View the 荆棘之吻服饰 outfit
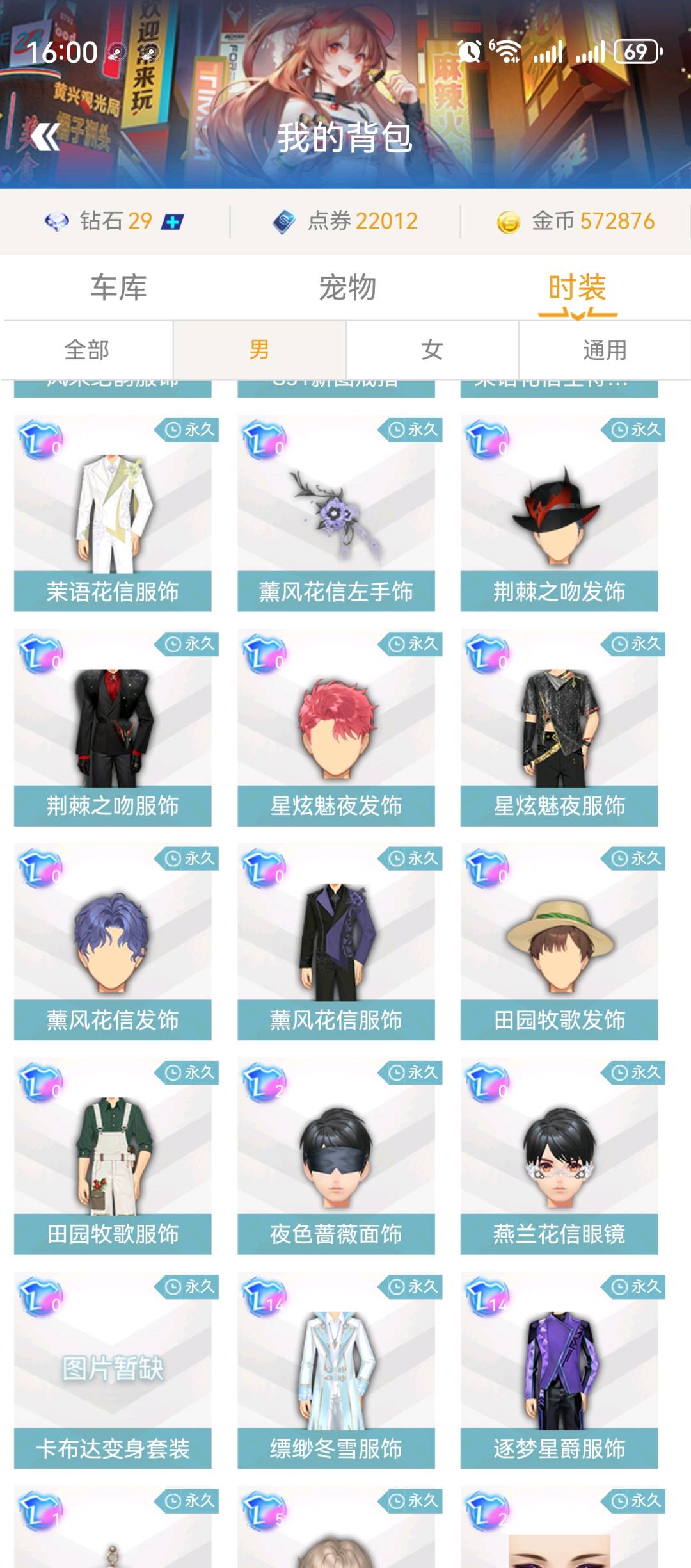This screenshot has width=691, height=1568. coord(113,728)
